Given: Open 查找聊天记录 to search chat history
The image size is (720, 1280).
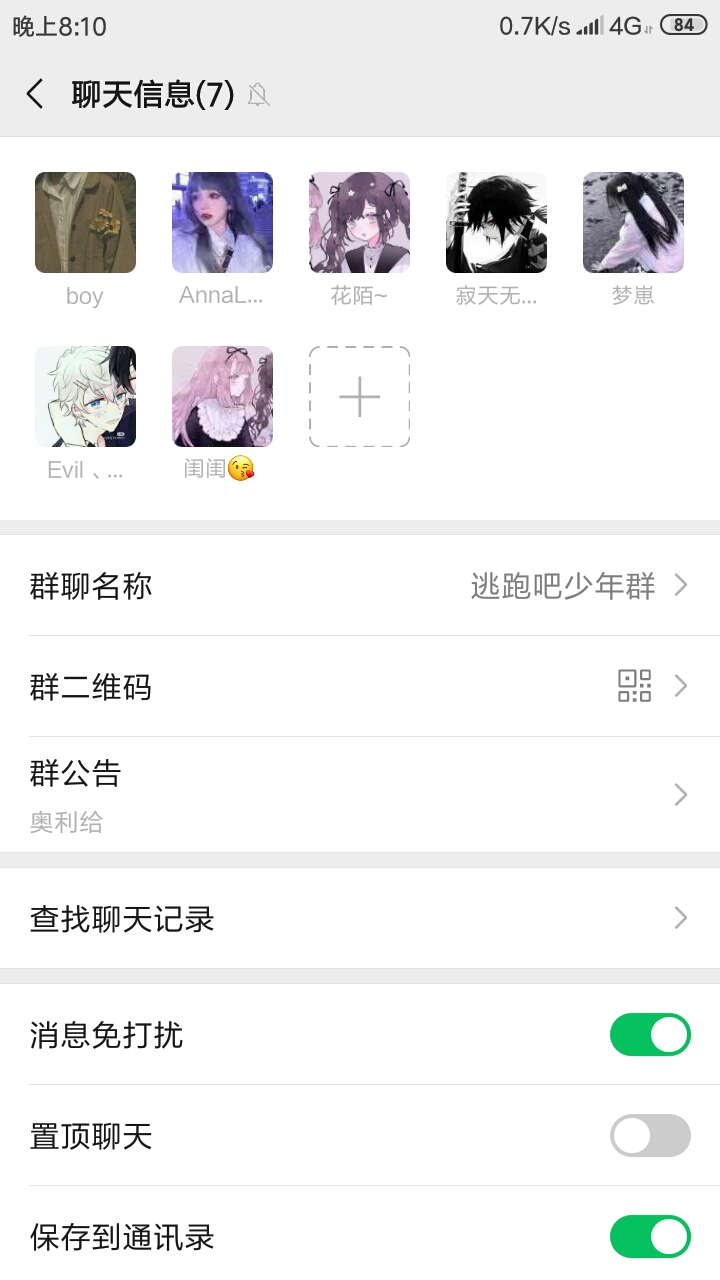Looking at the screenshot, I should pyautogui.click(x=360, y=919).
